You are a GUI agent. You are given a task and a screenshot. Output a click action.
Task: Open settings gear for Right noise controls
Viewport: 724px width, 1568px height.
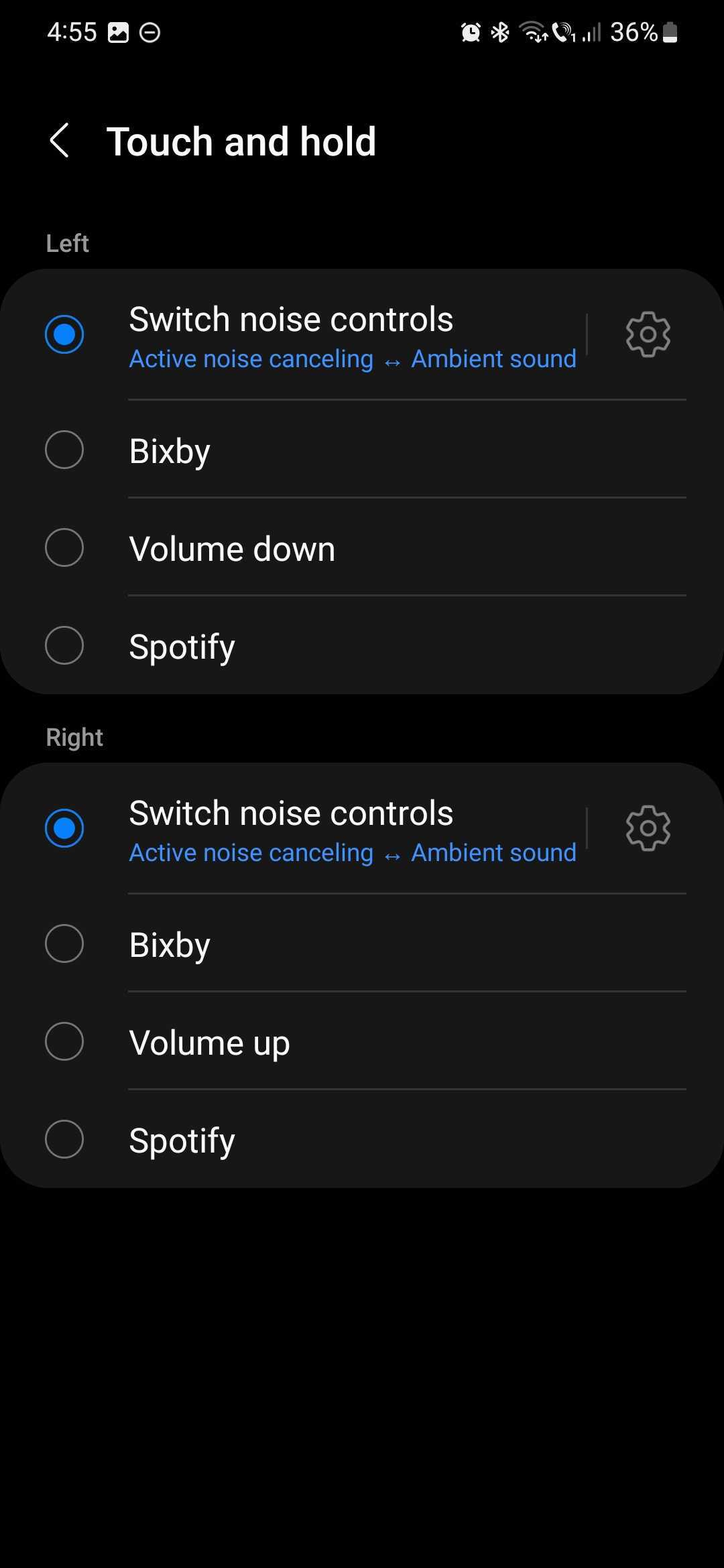pyautogui.click(x=648, y=828)
